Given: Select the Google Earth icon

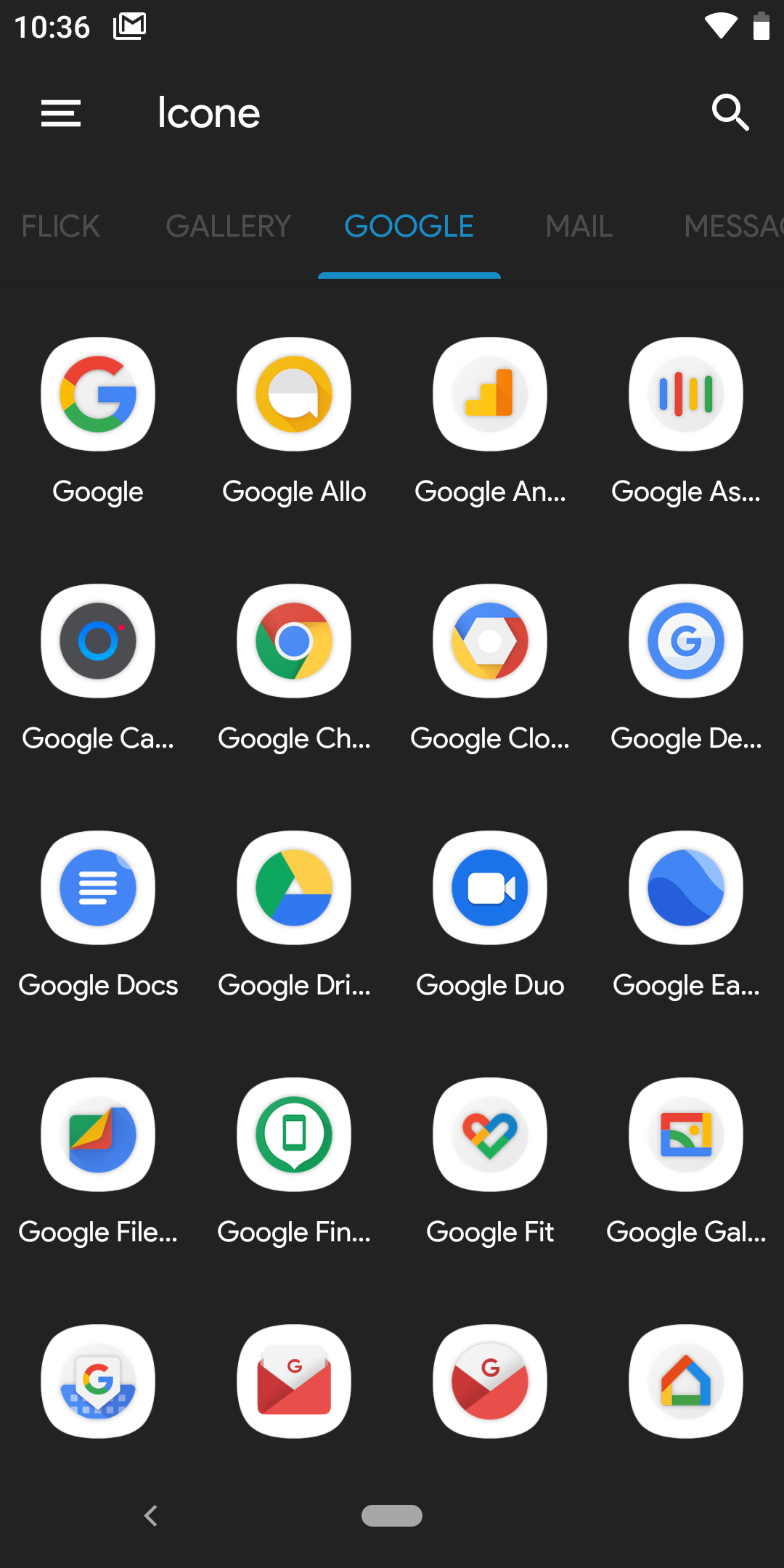Looking at the screenshot, I should [686, 888].
